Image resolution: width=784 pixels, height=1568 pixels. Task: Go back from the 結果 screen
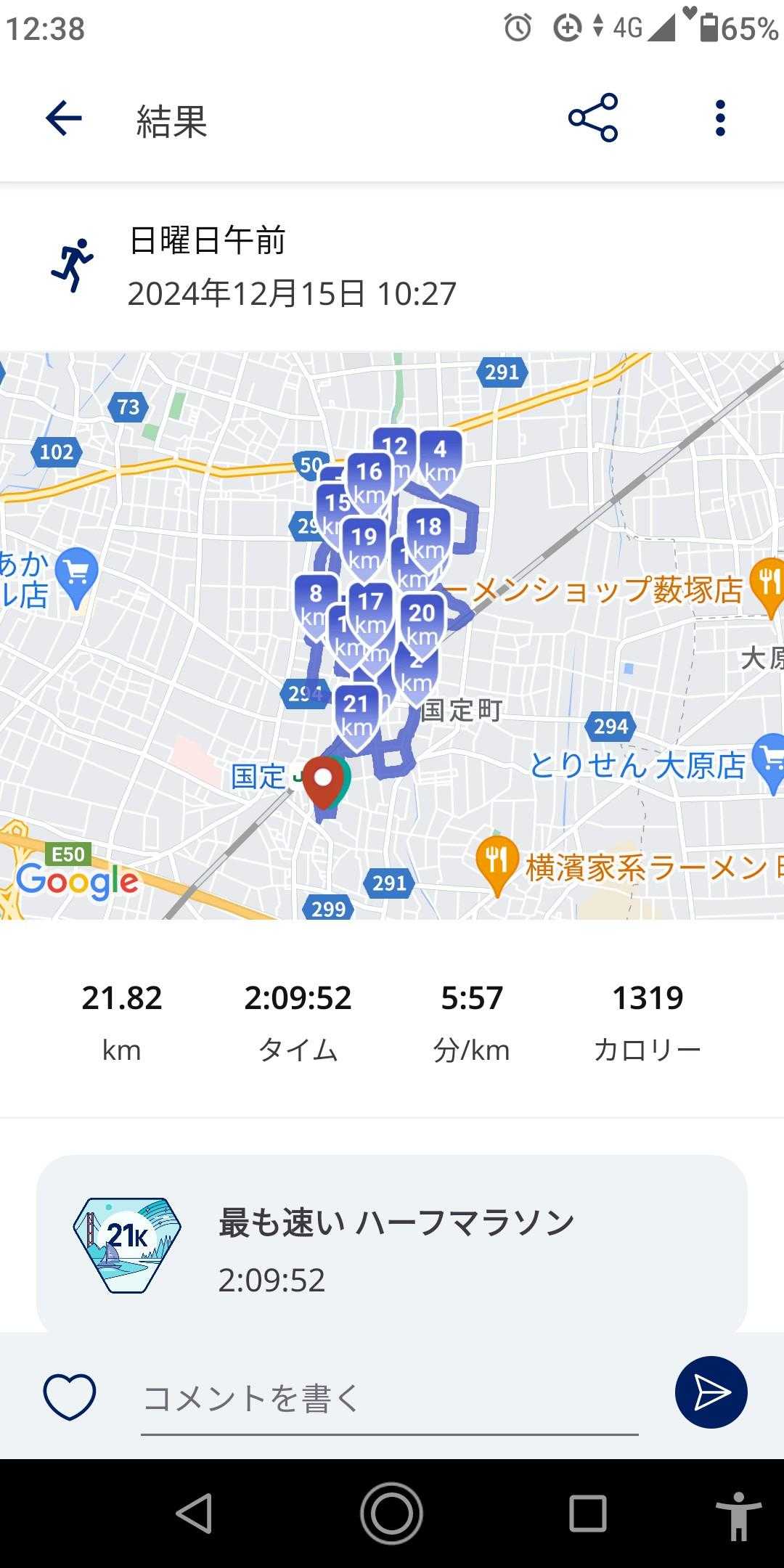[x=64, y=118]
